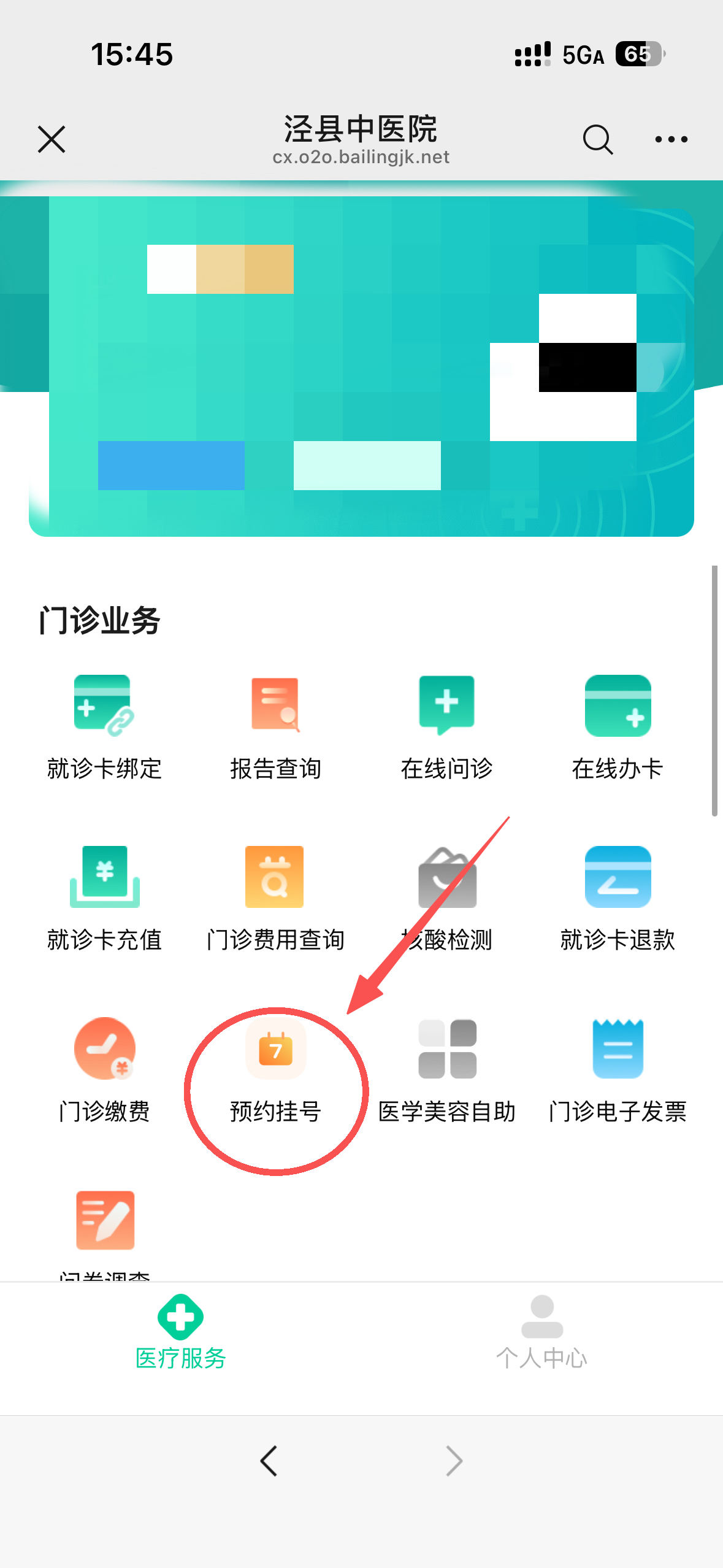The width and height of the screenshot is (723, 1568).
Task: Open the questionnaire survey icon
Action: click(105, 1221)
